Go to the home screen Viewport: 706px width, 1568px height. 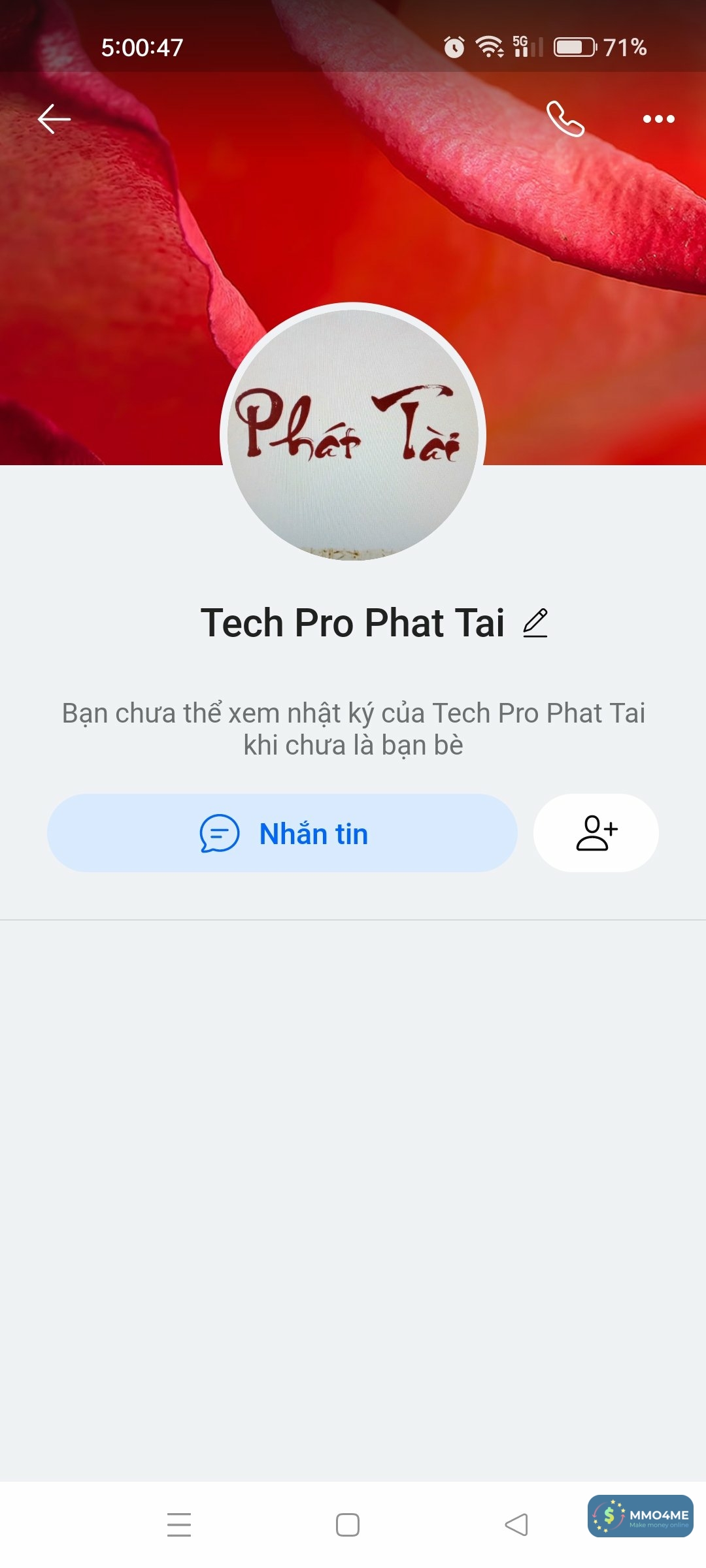[348, 1525]
